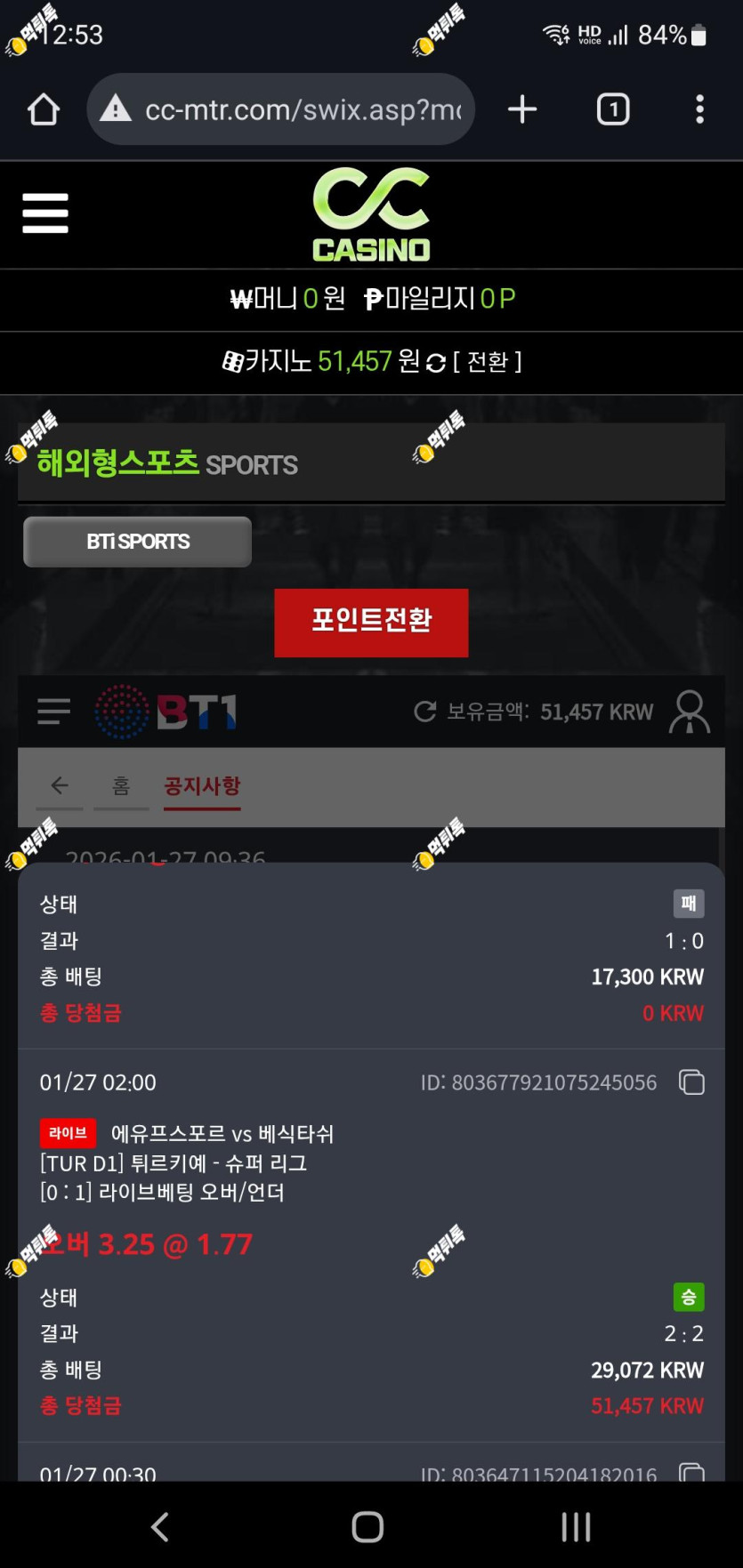The height and width of the screenshot is (1568, 743).
Task: Open the CC Casino hamburger menu
Action: click(x=45, y=213)
